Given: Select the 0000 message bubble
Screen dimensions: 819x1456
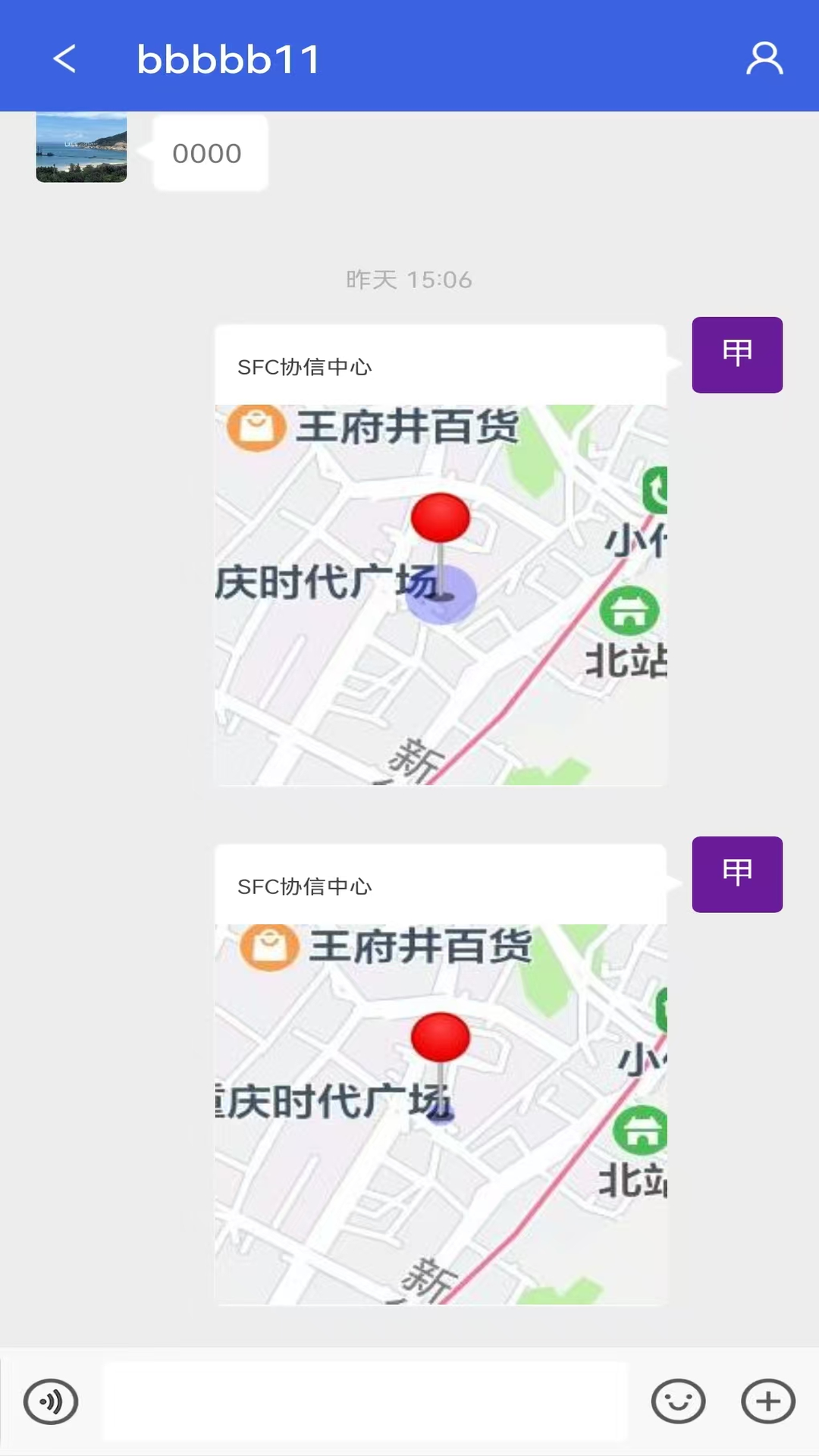Looking at the screenshot, I should click(206, 152).
